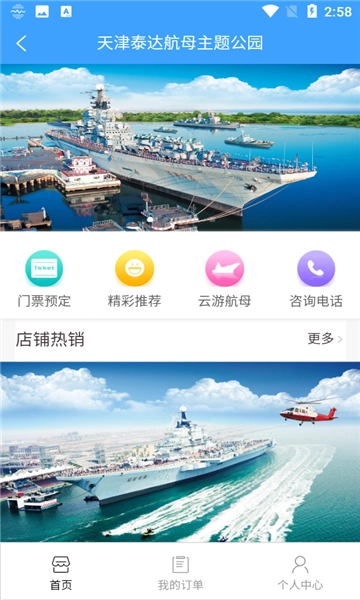Open 云游航母 virtual tour
The image size is (360, 600).
click(x=225, y=279)
